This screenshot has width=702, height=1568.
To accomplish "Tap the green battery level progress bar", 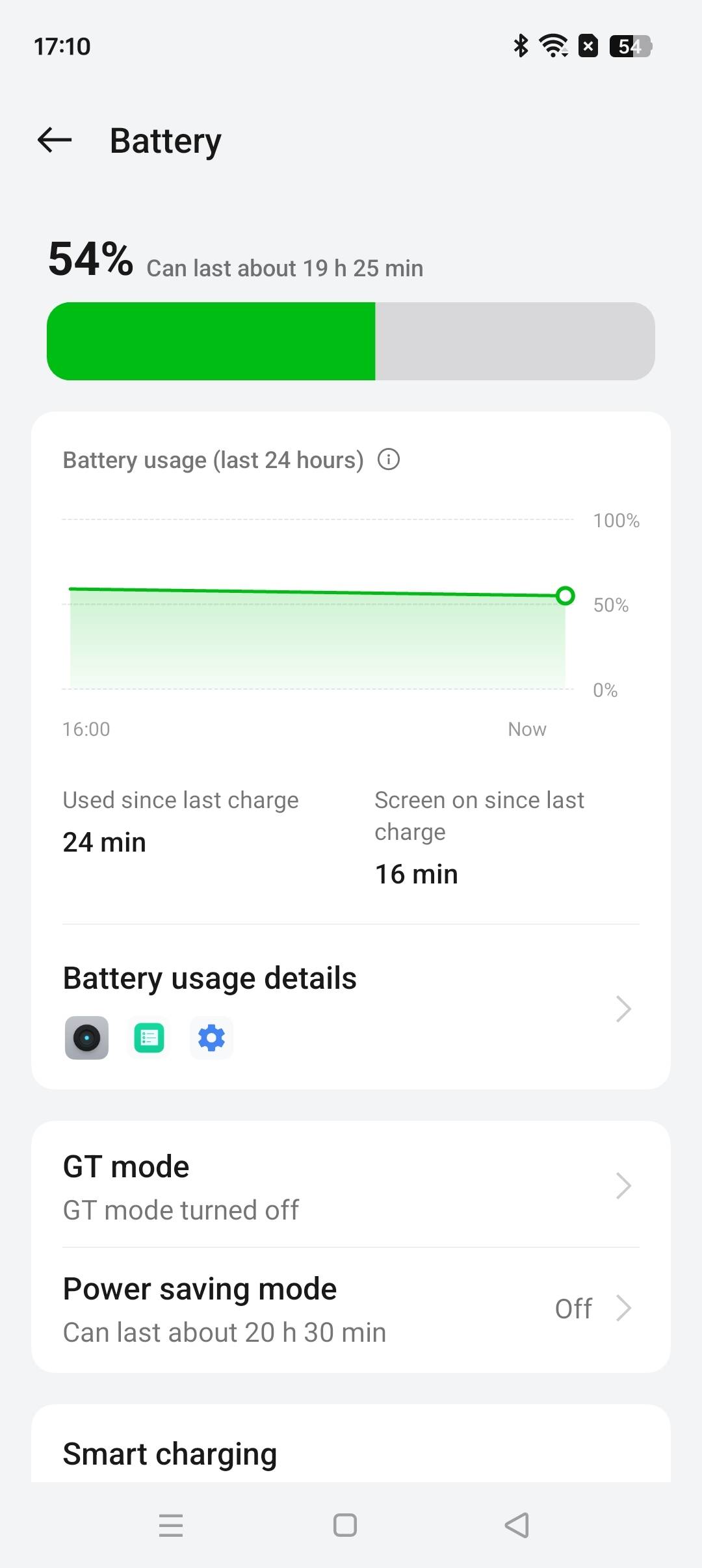I will point(214,341).
